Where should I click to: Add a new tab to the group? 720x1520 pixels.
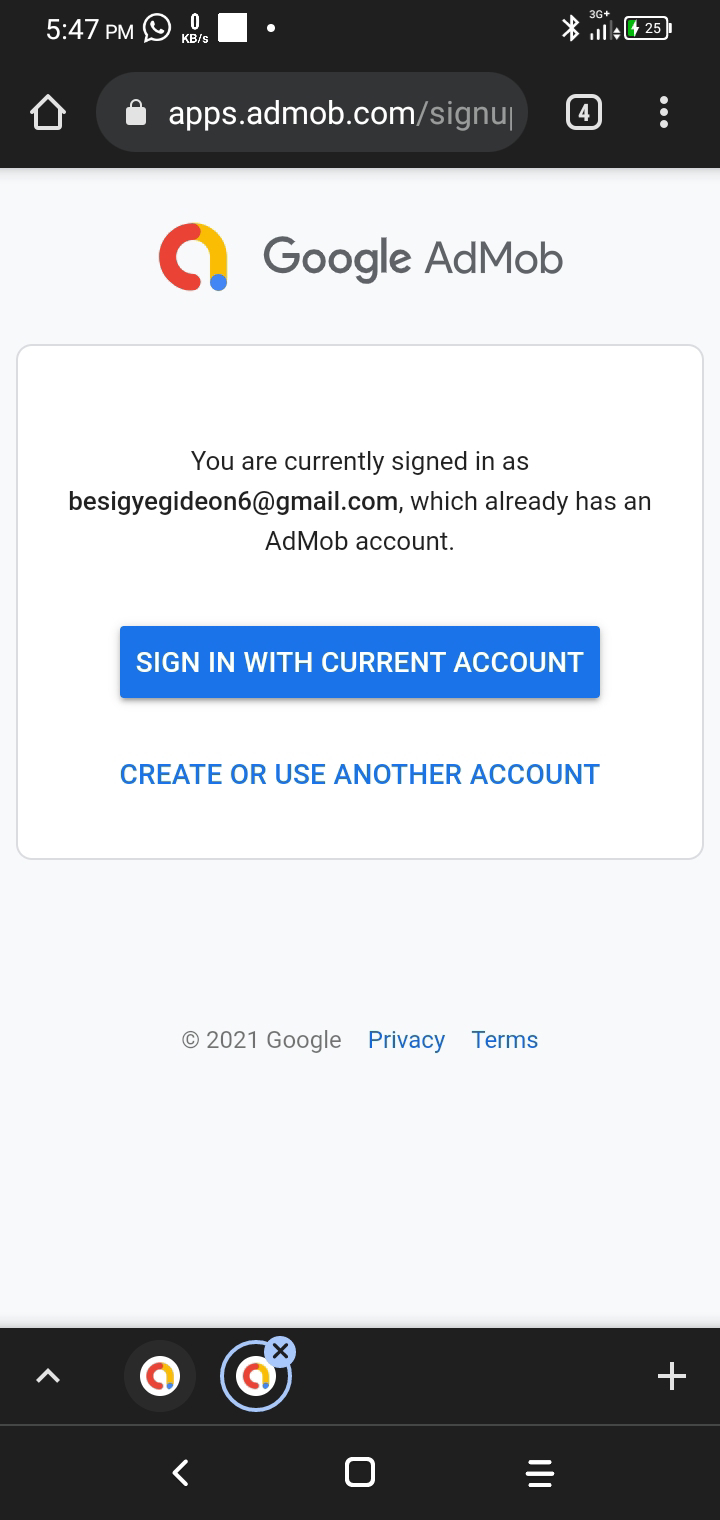[672, 1377]
